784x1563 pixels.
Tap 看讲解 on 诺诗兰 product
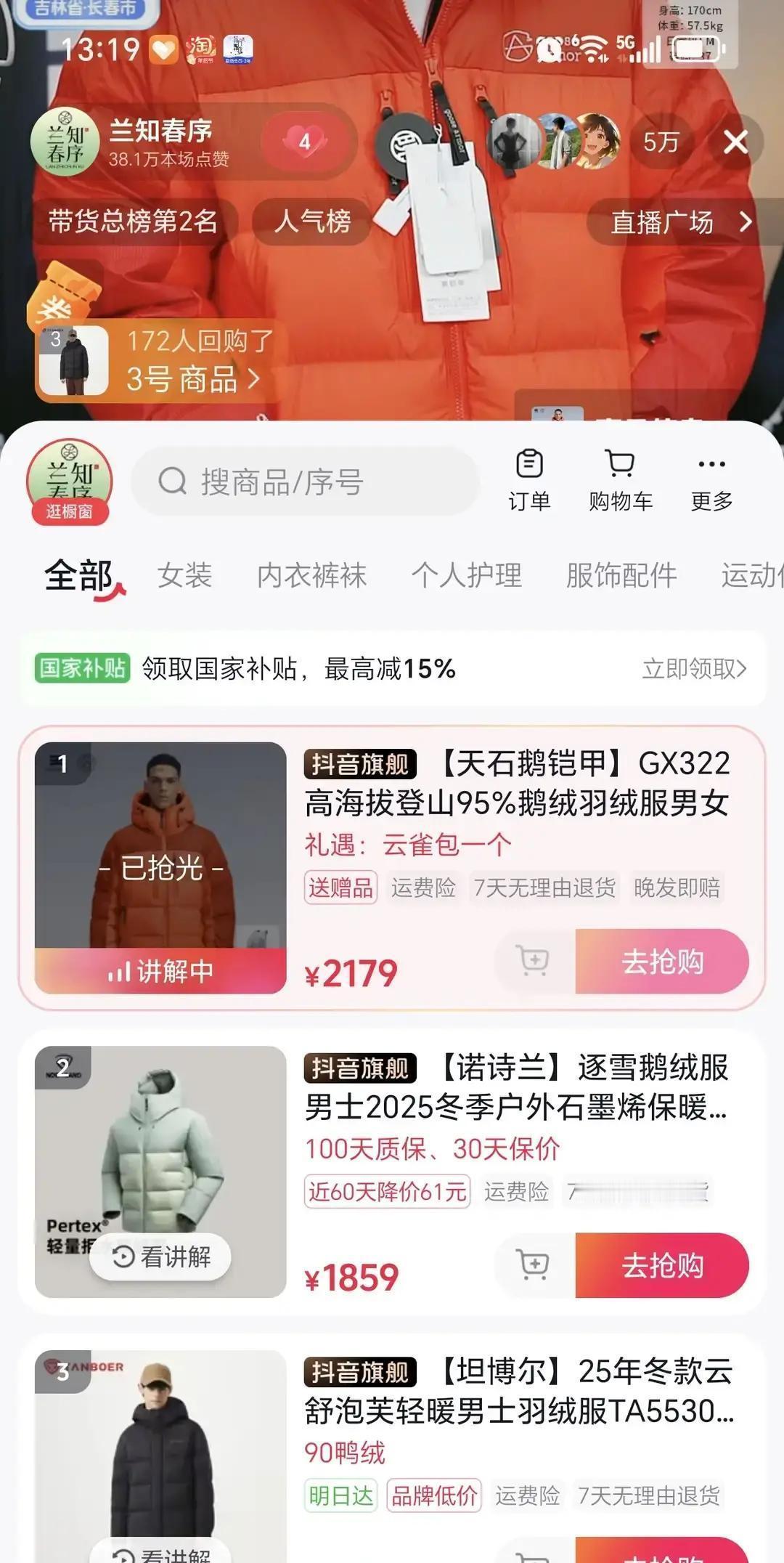pos(158,1257)
